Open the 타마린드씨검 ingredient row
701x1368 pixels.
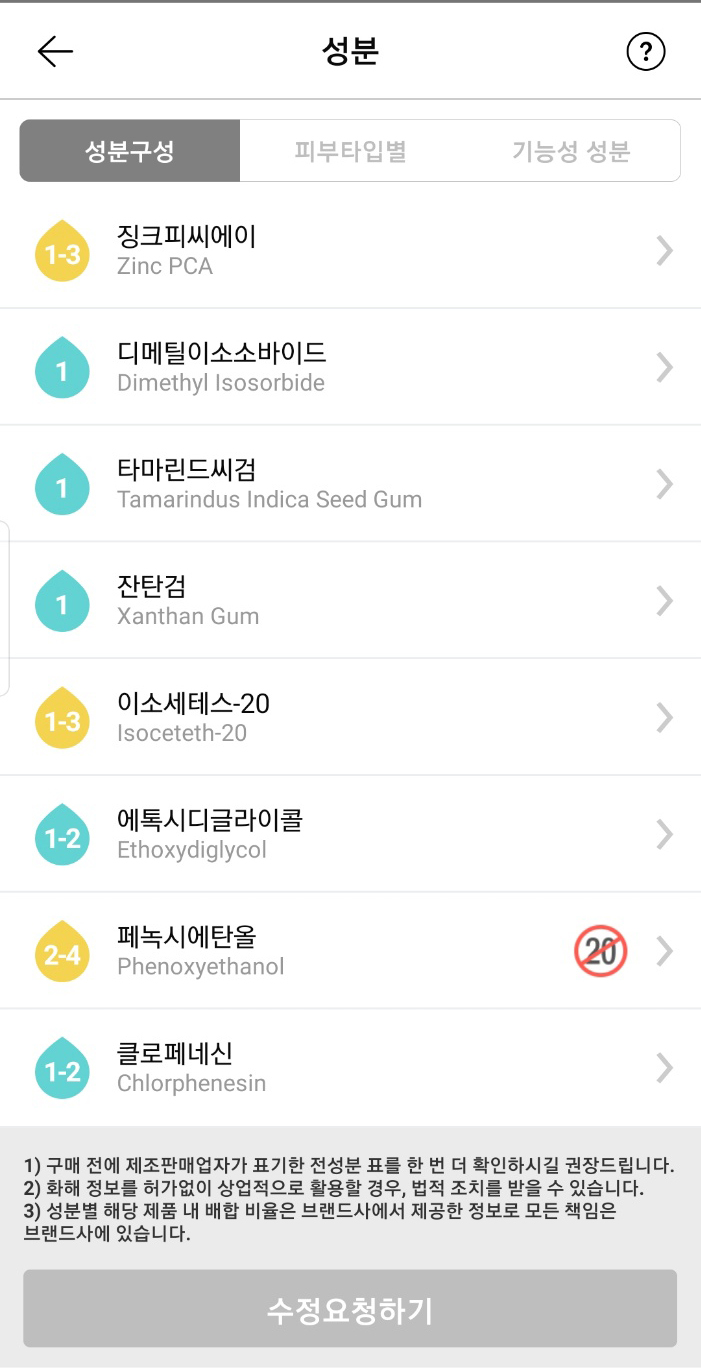350,484
